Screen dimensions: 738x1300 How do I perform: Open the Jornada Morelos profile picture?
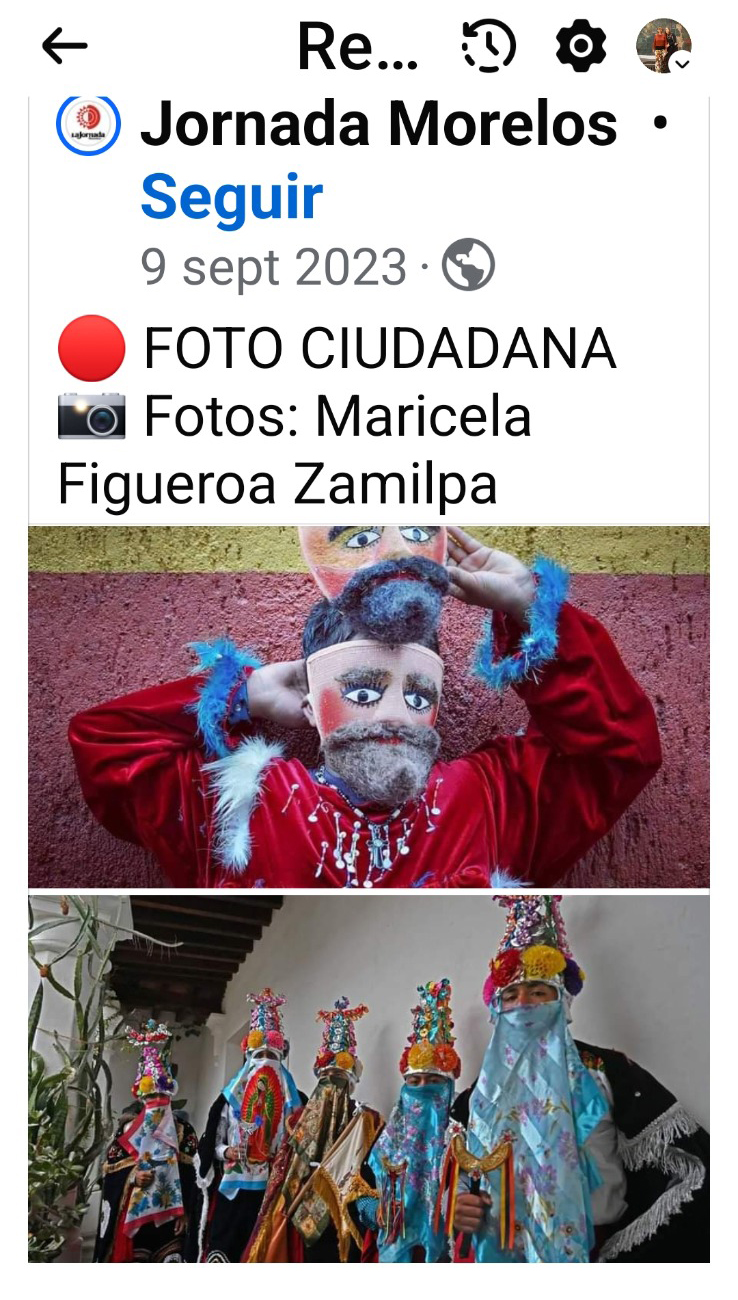click(88, 125)
